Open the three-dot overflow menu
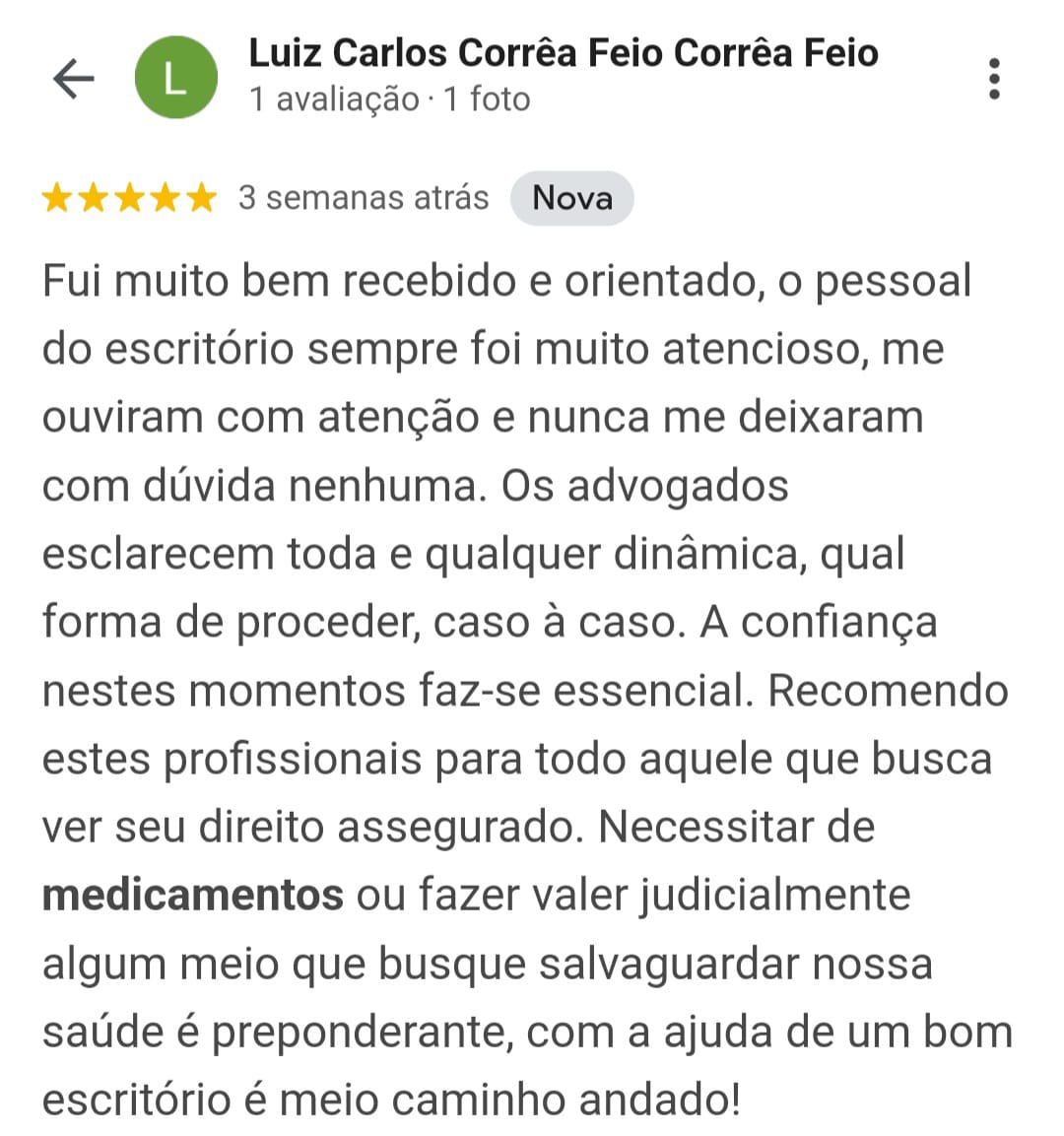This screenshot has width=1064, height=1136. tap(994, 78)
